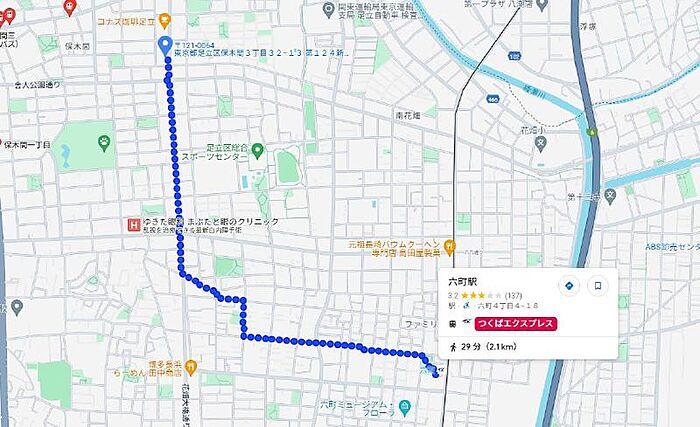Select the ゆきた眼科 clinic marker
700x427 pixels.
coord(133,222)
